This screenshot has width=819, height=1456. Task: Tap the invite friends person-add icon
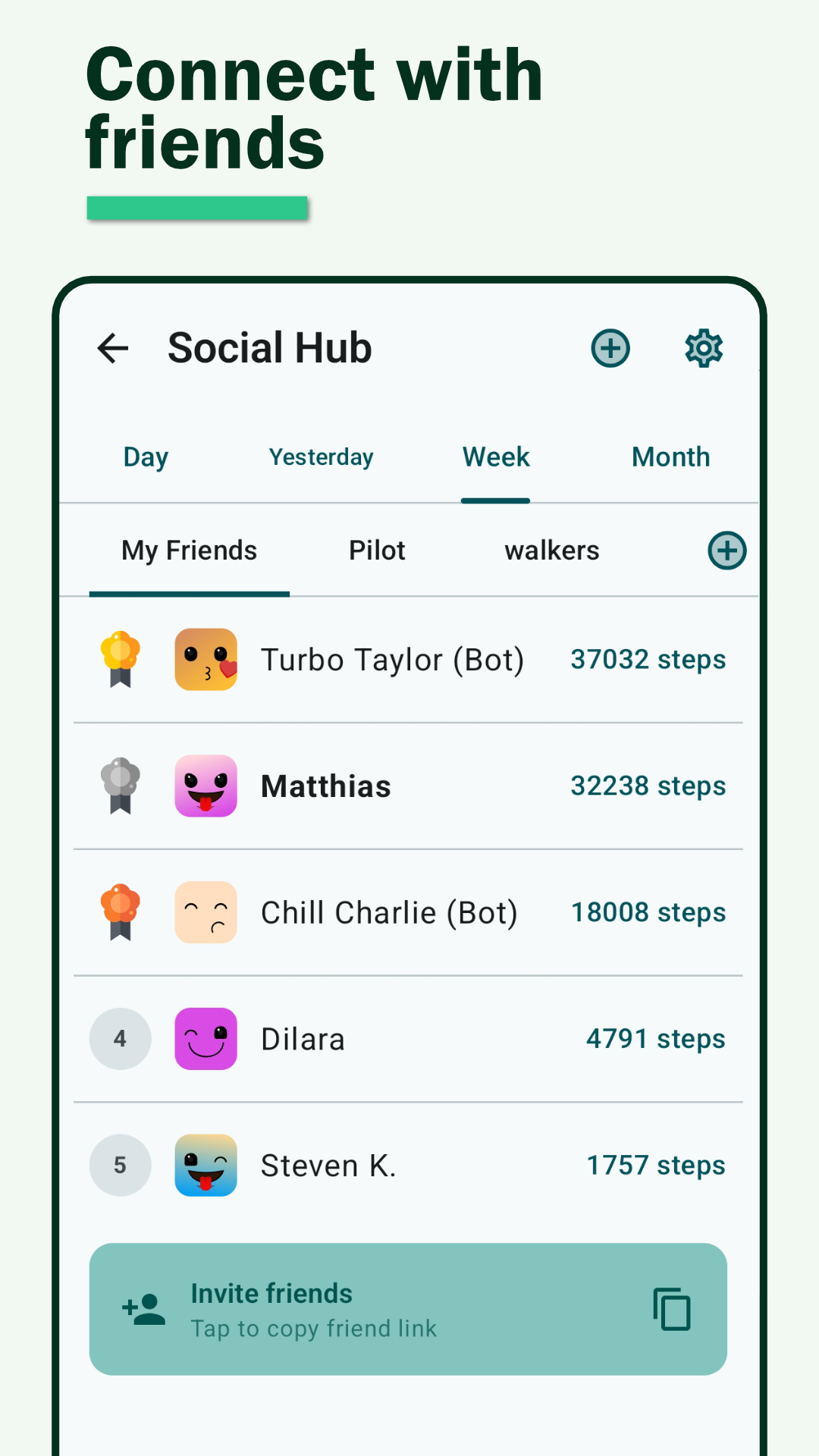point(141,1309)
